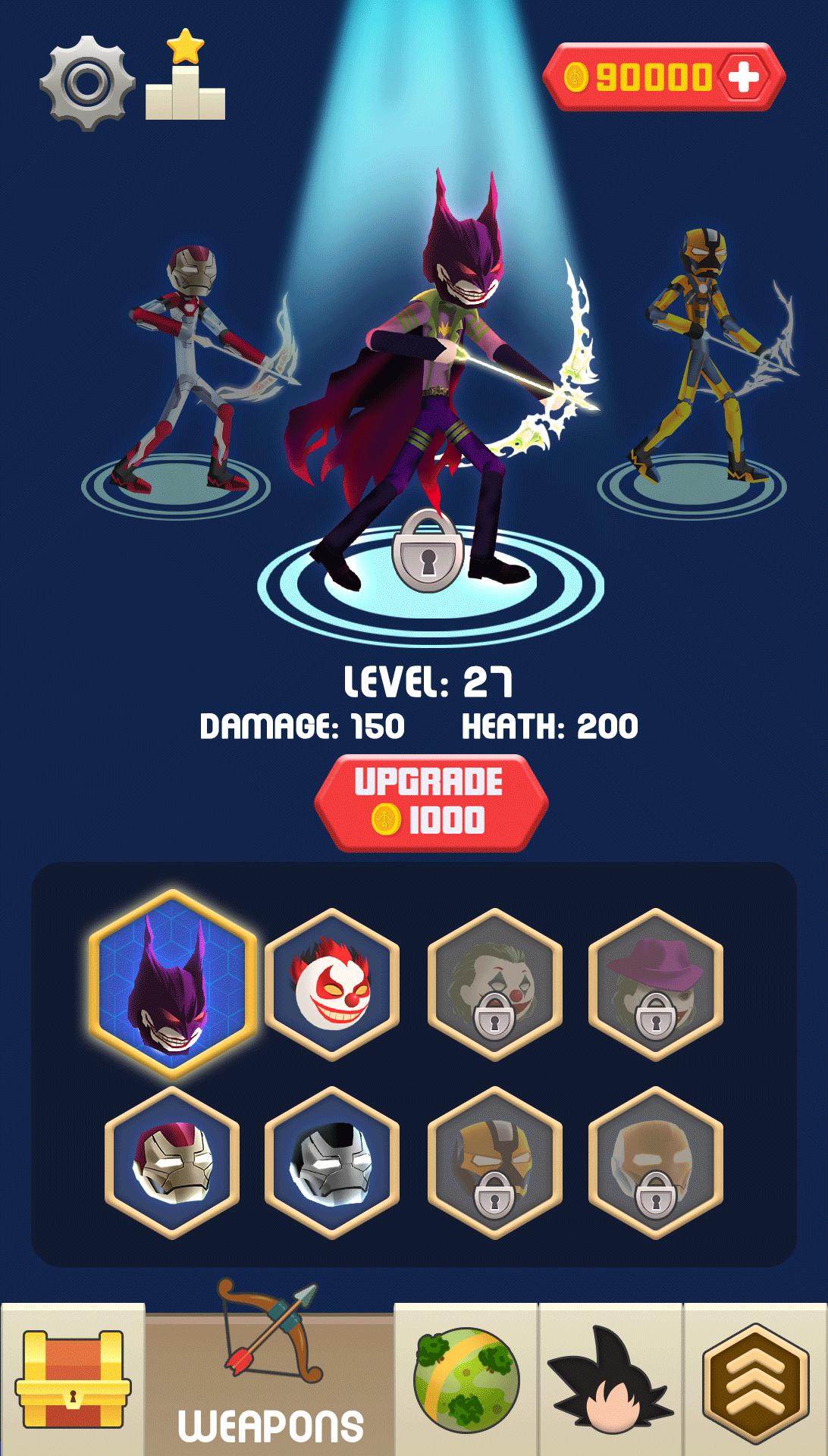828x1456 pixels.
Task: Choose the purple bat mask skin
Action: 173,983
